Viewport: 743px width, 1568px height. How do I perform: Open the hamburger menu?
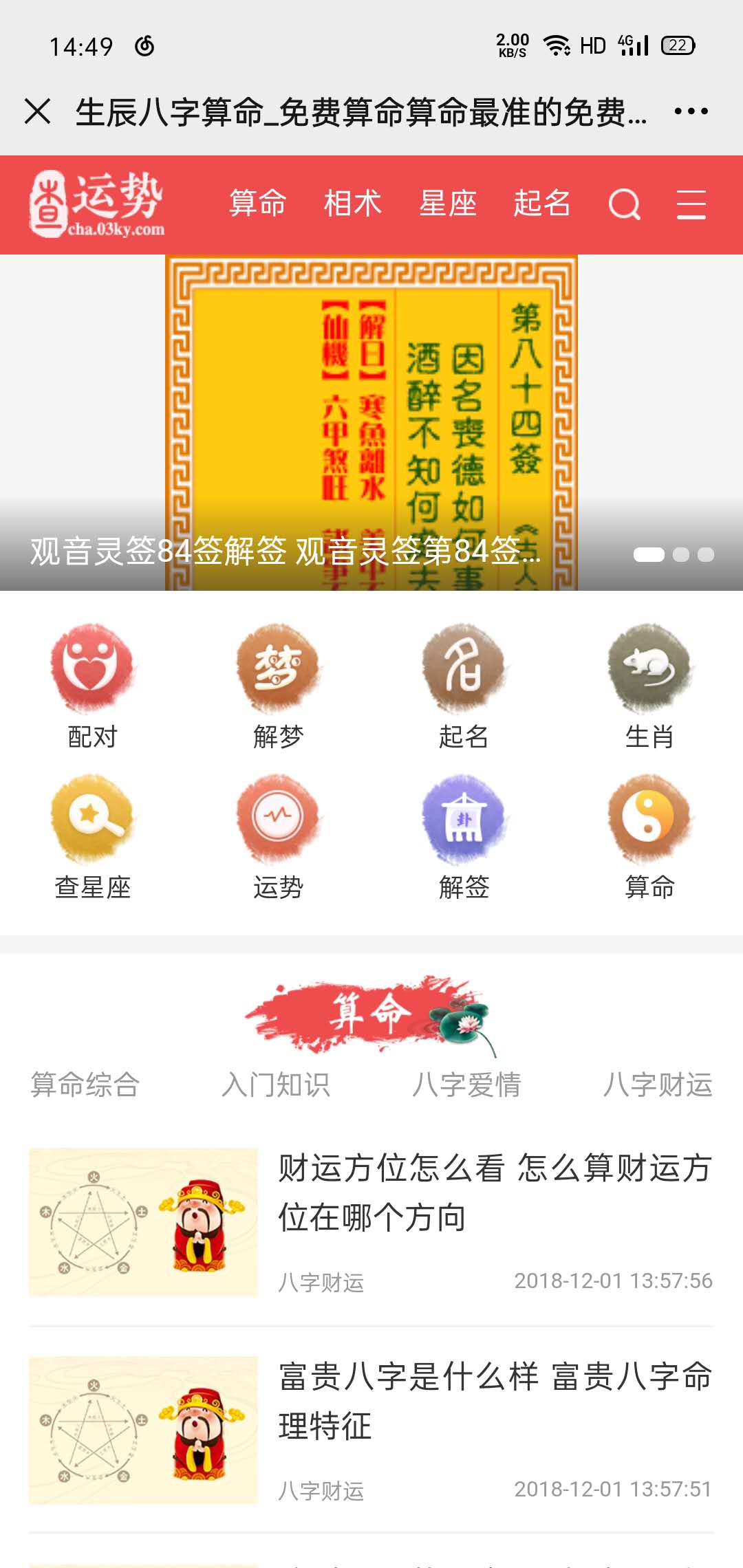pos(691,204)
